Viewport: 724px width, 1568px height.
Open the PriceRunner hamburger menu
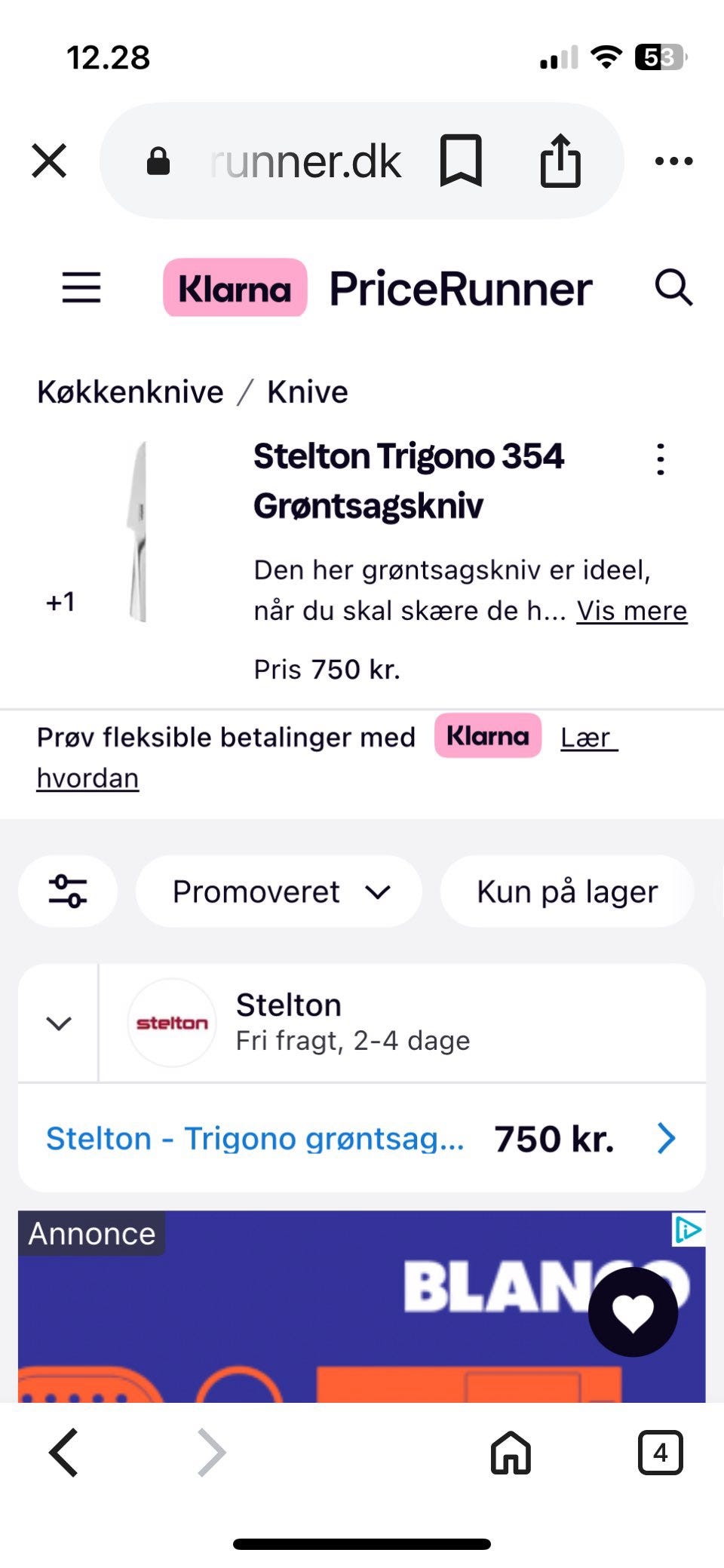click(81, 288)
